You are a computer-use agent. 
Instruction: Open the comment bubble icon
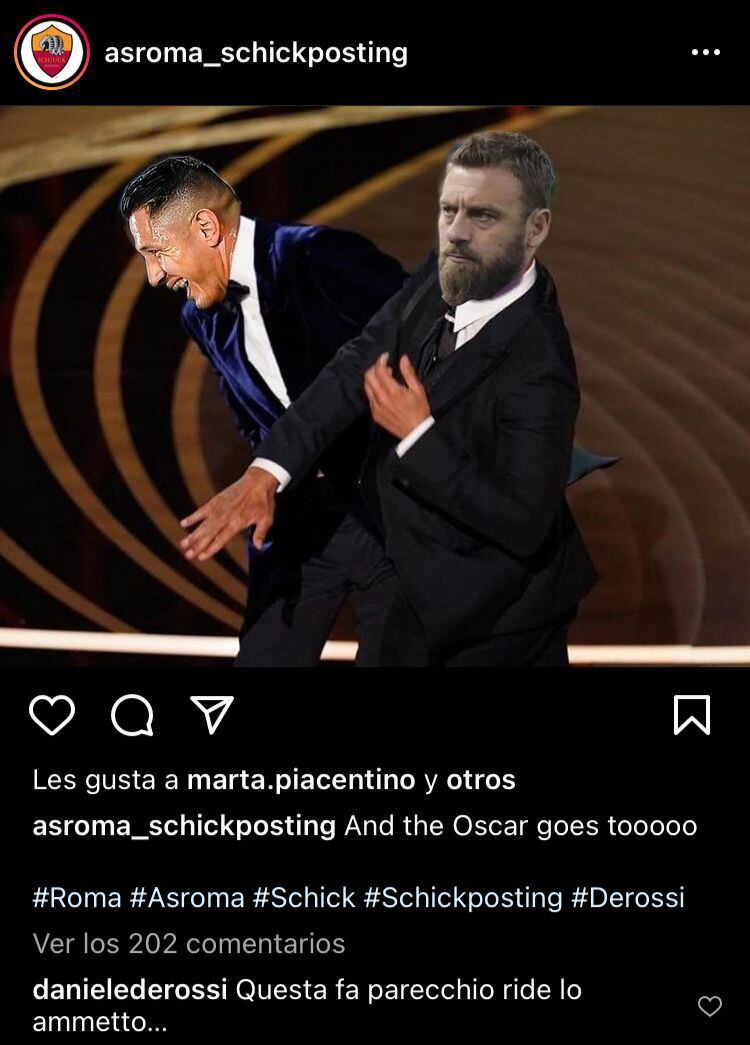132,715
